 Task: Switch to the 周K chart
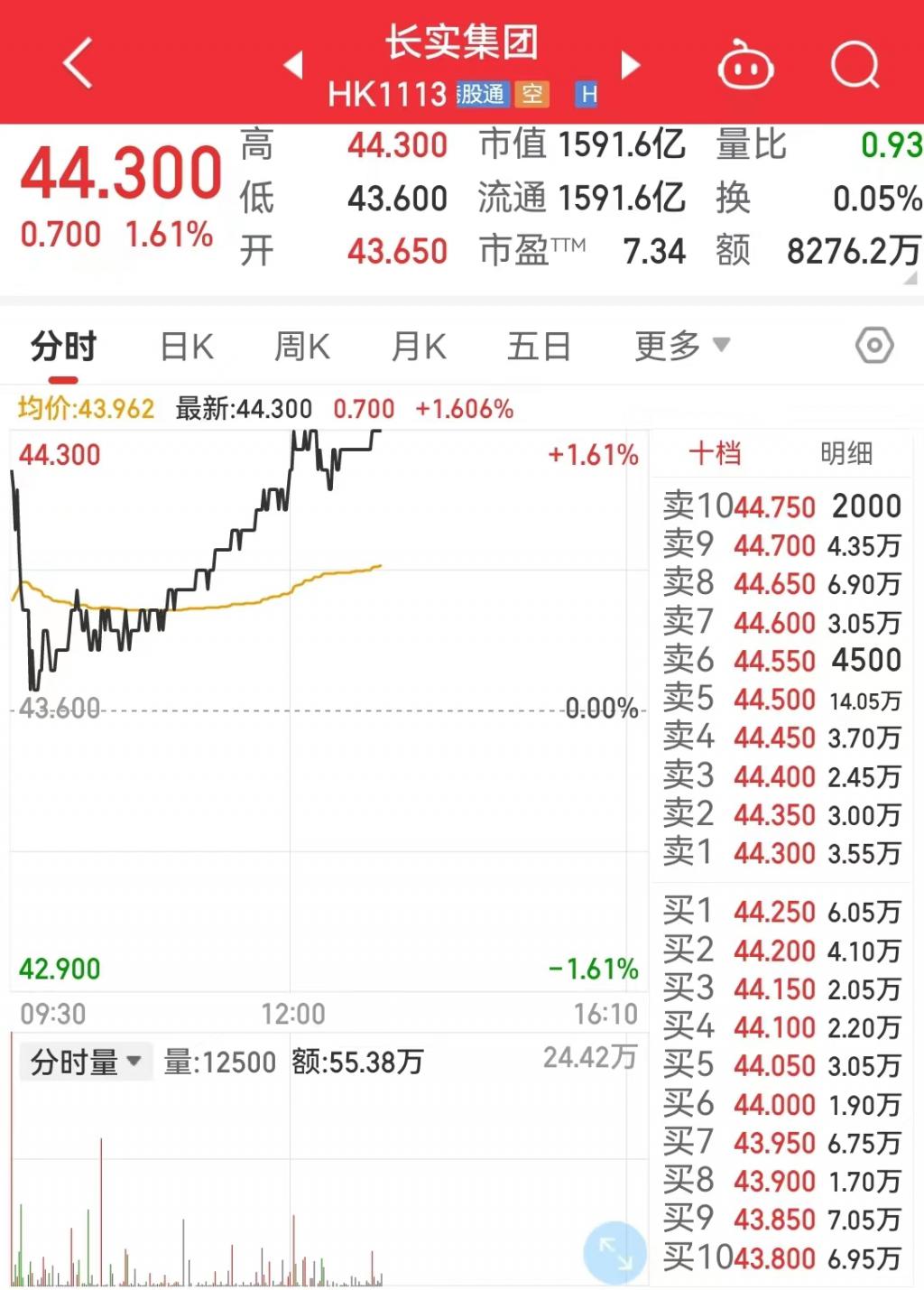point(302,346)
